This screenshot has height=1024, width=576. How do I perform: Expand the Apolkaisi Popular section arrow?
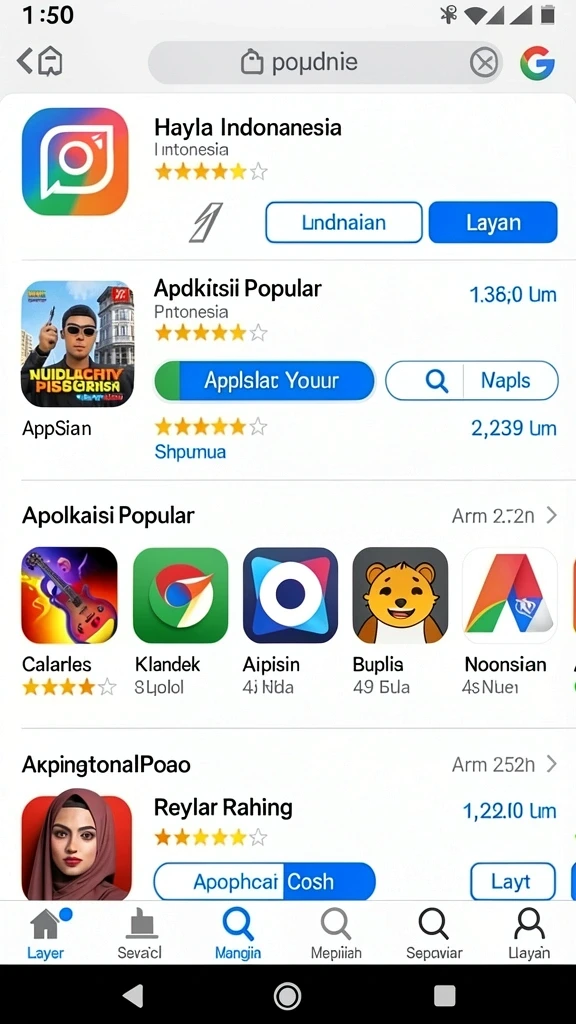[551, 516]
